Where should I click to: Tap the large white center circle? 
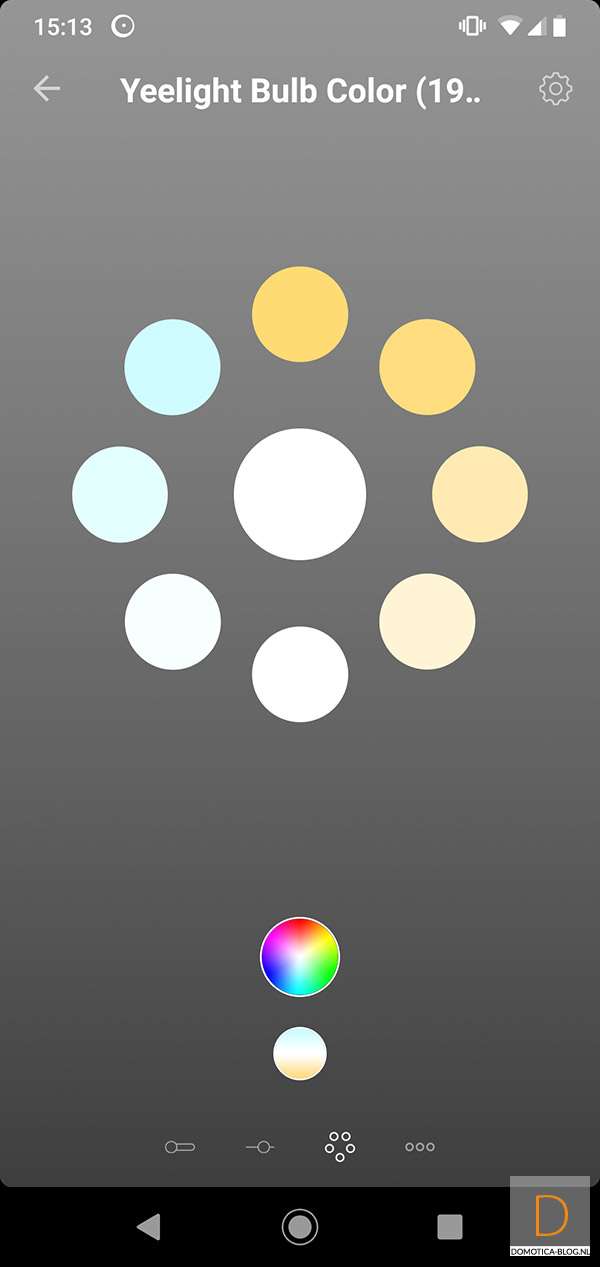pyautogui.click(x=300, y=494)
